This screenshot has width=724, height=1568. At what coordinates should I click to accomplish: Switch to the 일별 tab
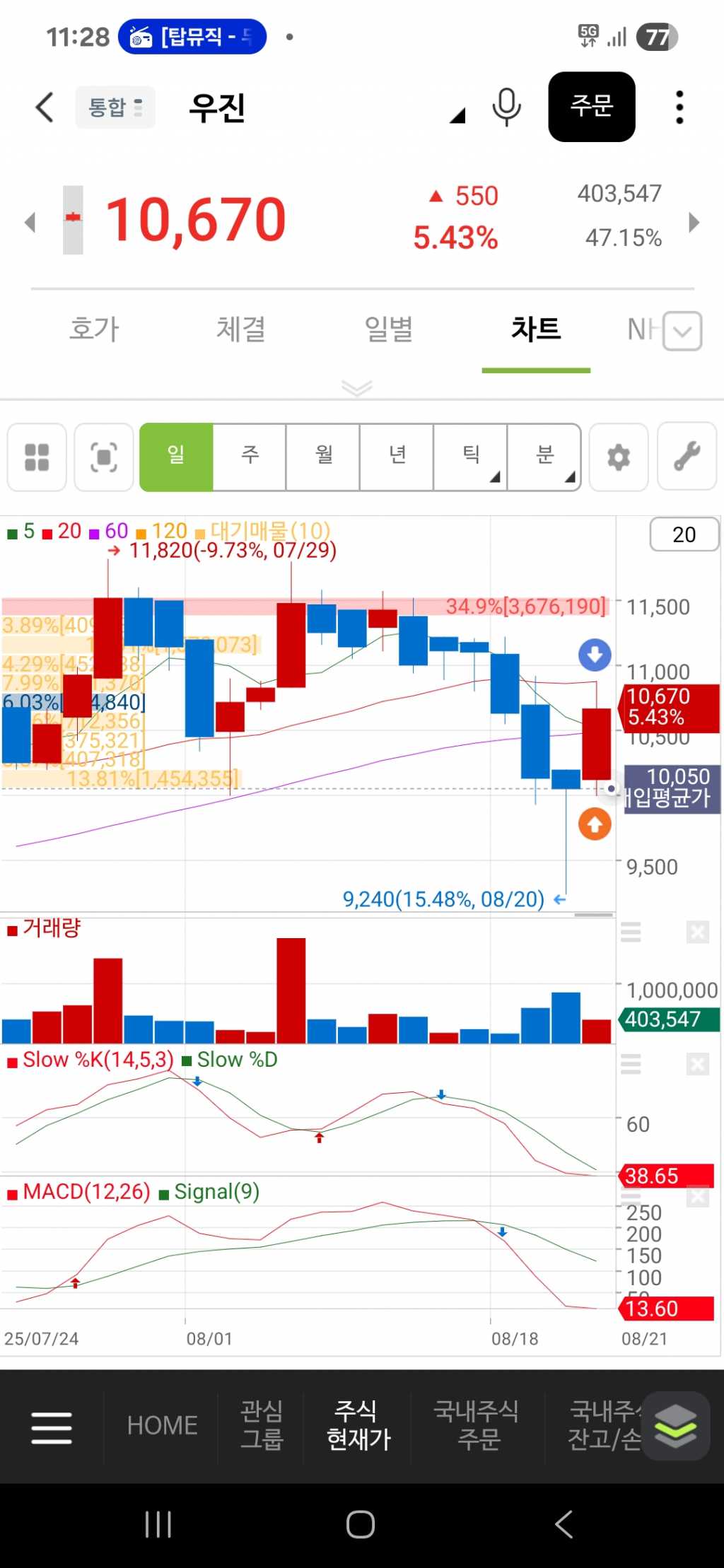388,329
